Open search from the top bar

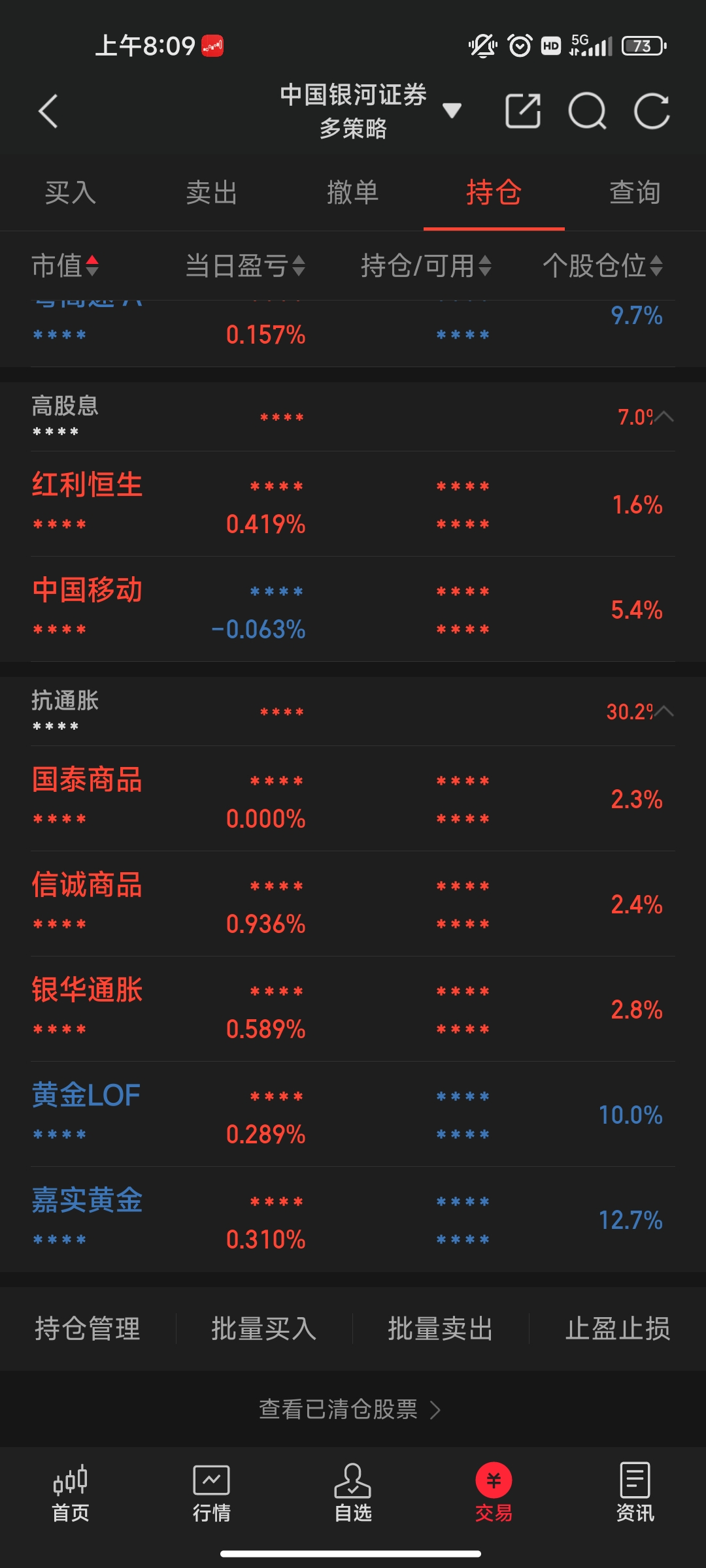[587, 111]
